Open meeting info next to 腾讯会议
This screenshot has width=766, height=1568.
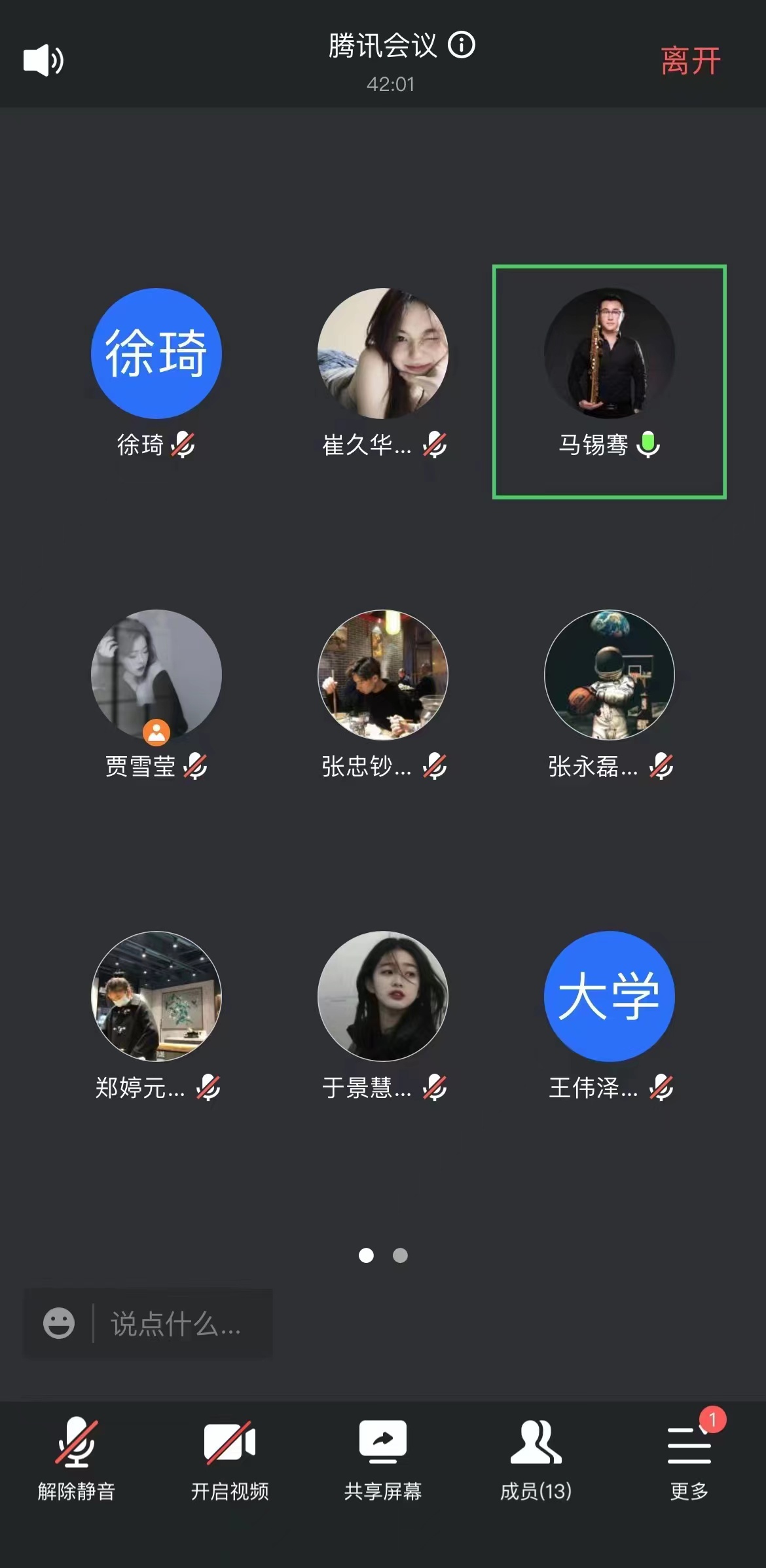tap(462, 45)
